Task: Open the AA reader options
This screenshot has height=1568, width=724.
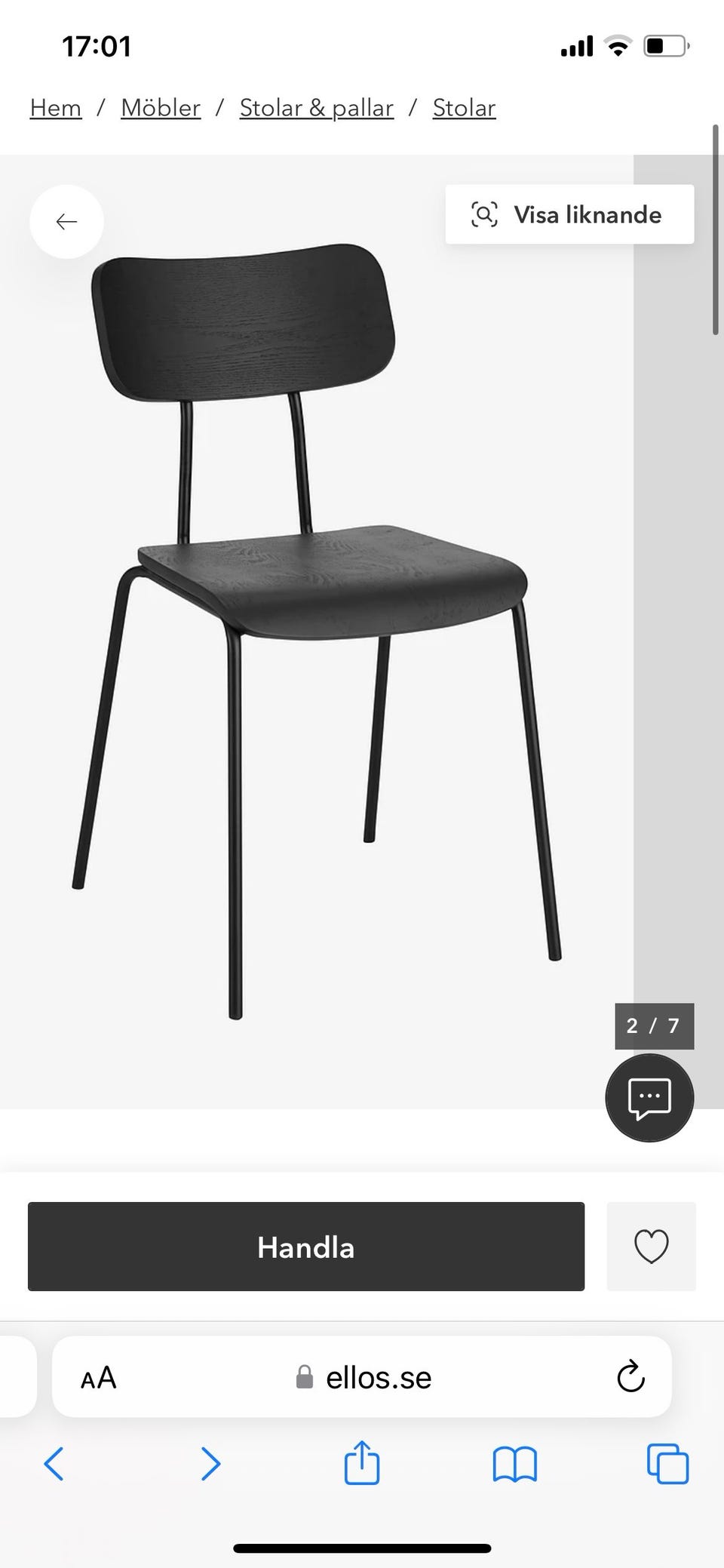Action: 99,1378
